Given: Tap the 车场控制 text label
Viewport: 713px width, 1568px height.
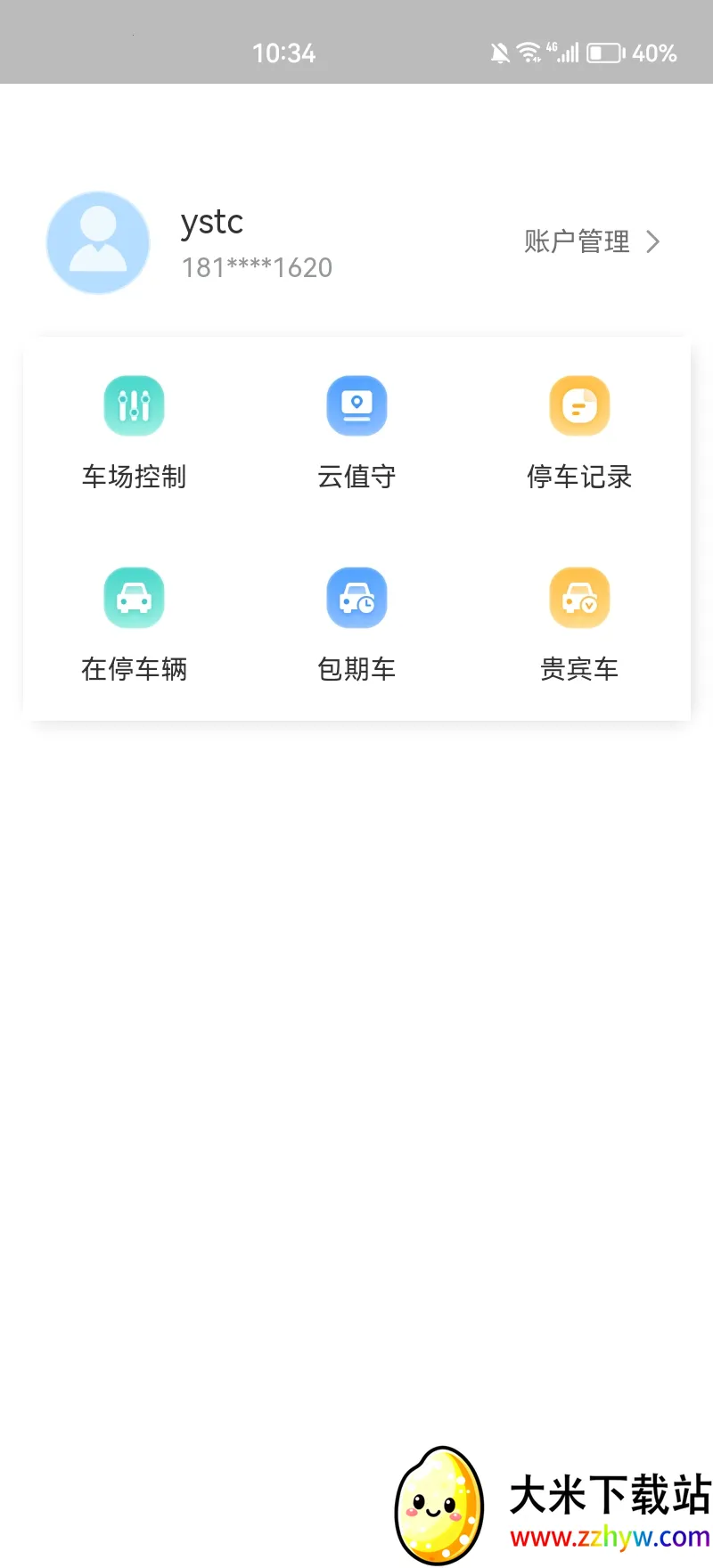Looking at the screenshot, I should pyautogui.click(x=134, y=477).
